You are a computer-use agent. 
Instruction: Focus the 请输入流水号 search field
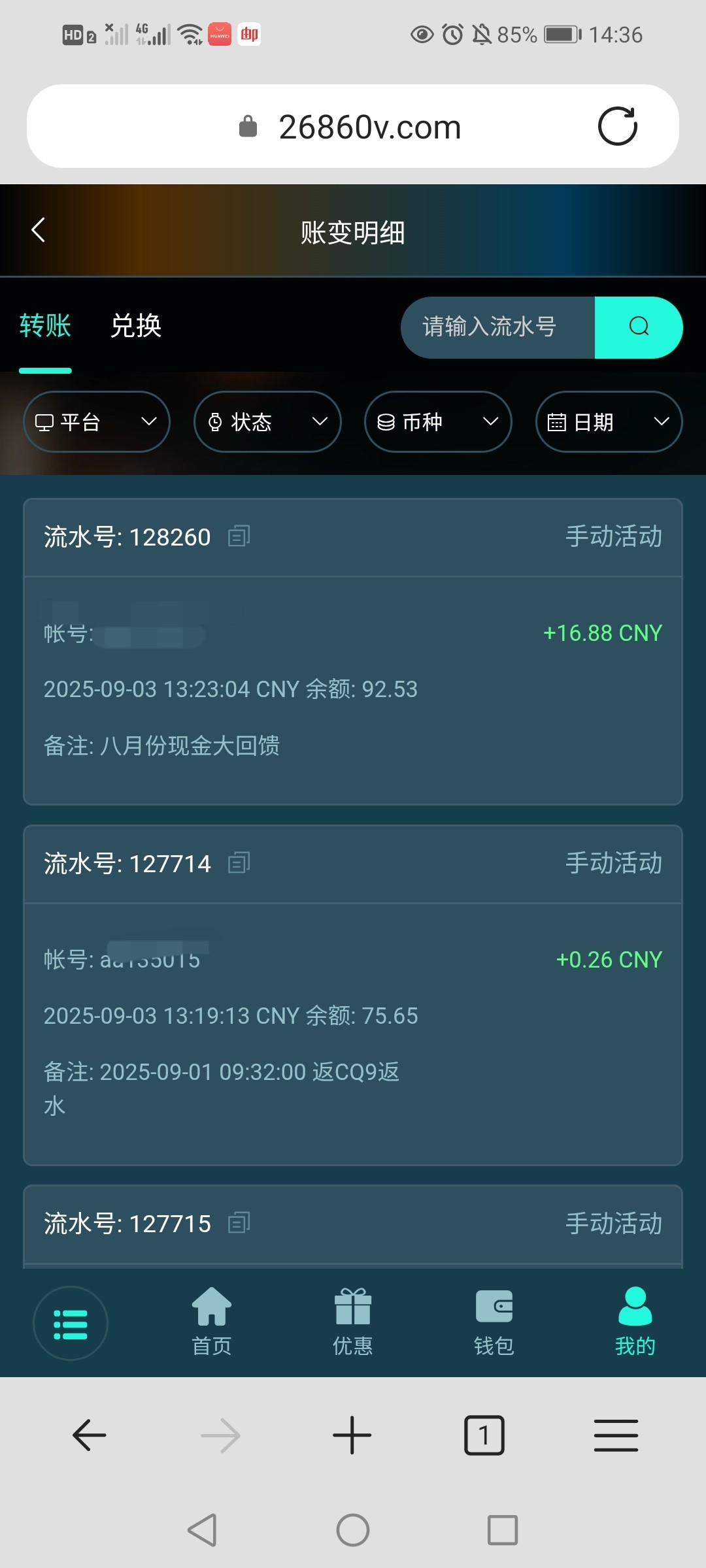[x=497, y=327]
